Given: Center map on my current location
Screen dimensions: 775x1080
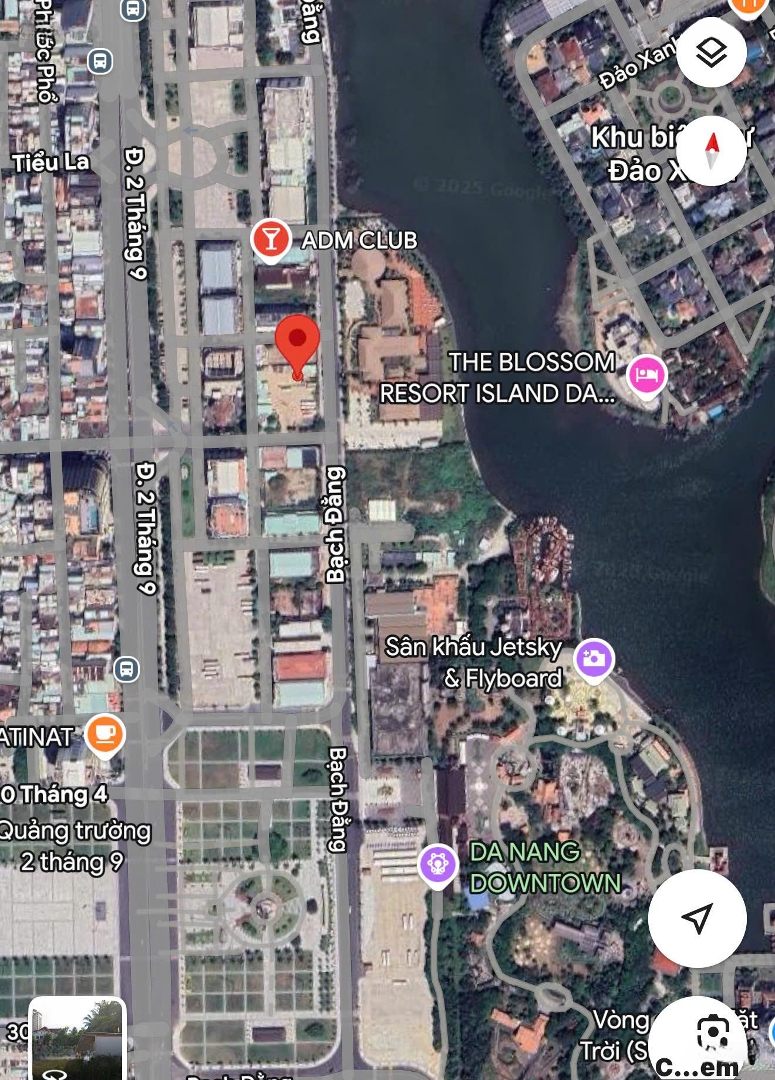Looking at the screenshot, I should [x=697, y=918].
